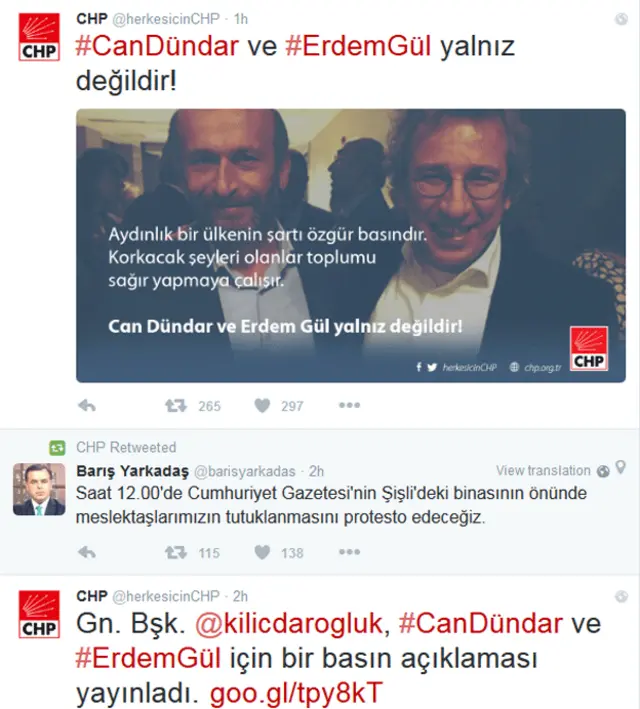
Task: Open more options under Barış Yarkadaş's tweet
Action: coord(348,552)
